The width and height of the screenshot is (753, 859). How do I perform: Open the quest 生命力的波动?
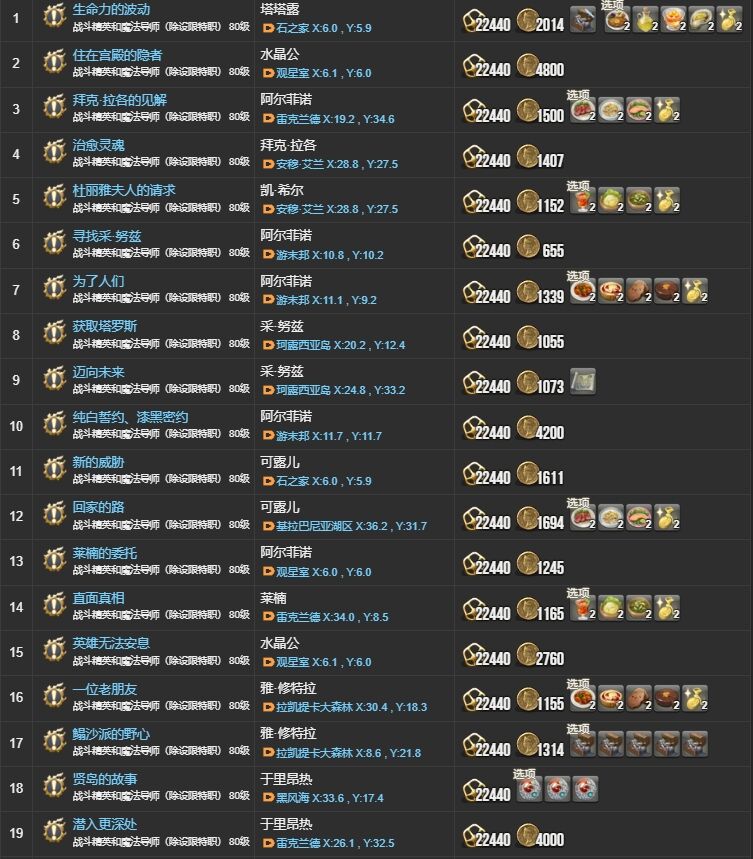(111, 9)
